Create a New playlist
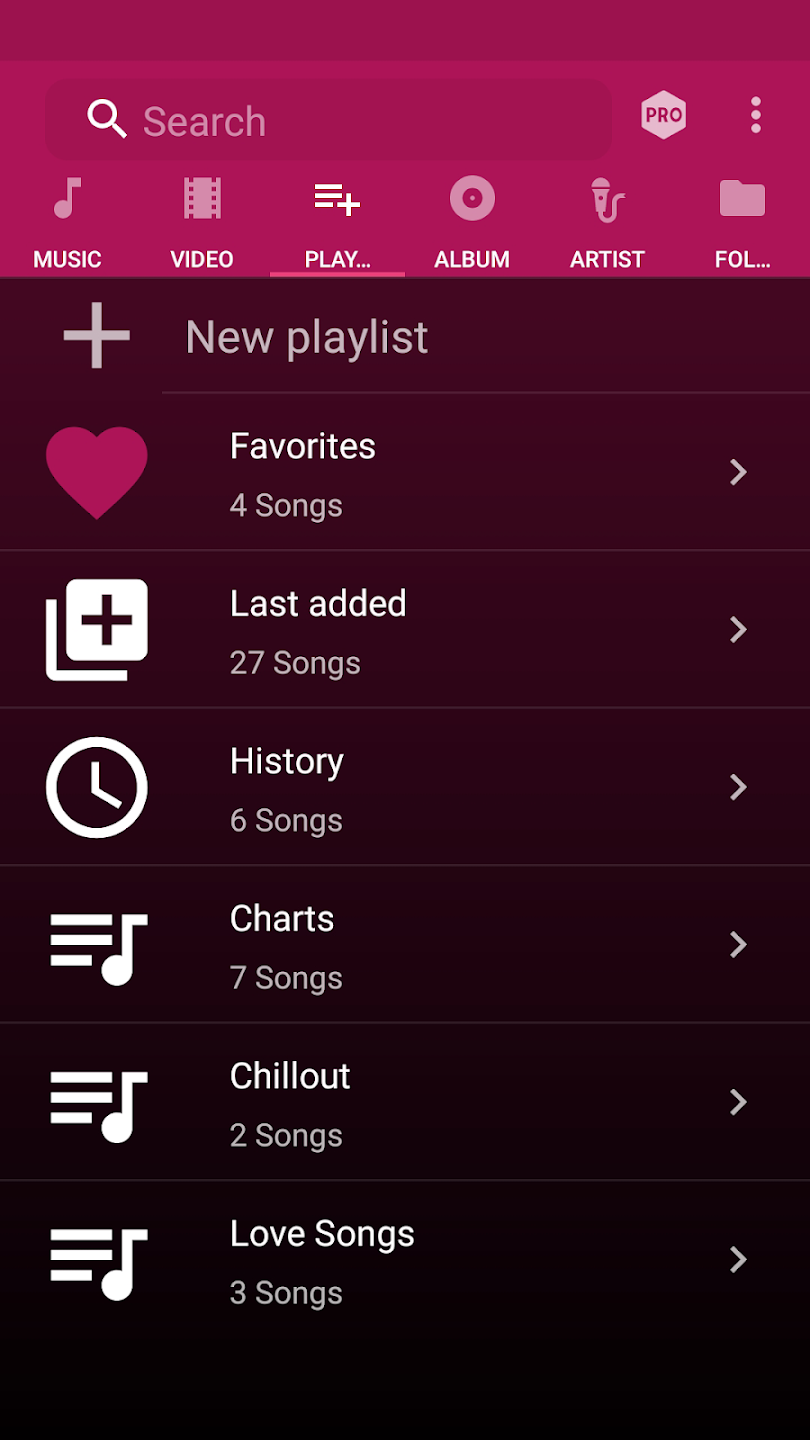 [x=306, y=337]
